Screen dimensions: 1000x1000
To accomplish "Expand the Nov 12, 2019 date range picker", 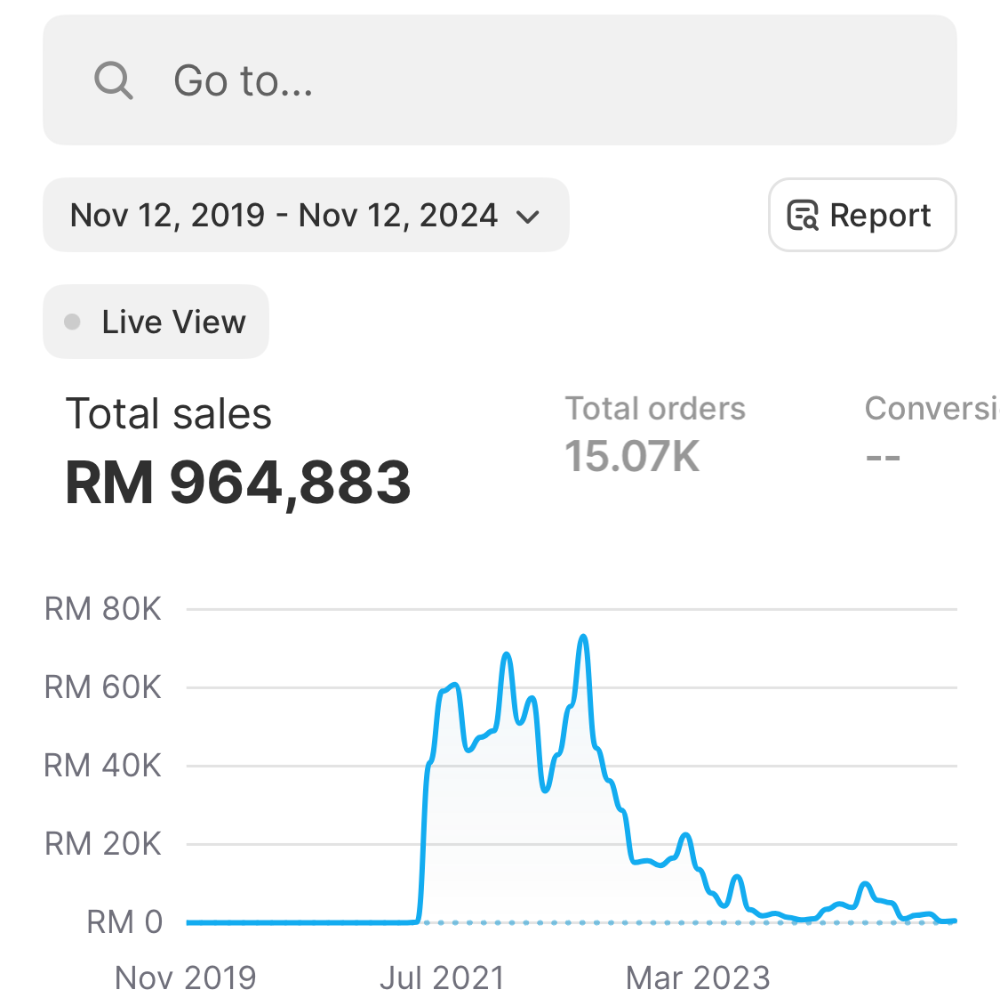I will (305, 215).
